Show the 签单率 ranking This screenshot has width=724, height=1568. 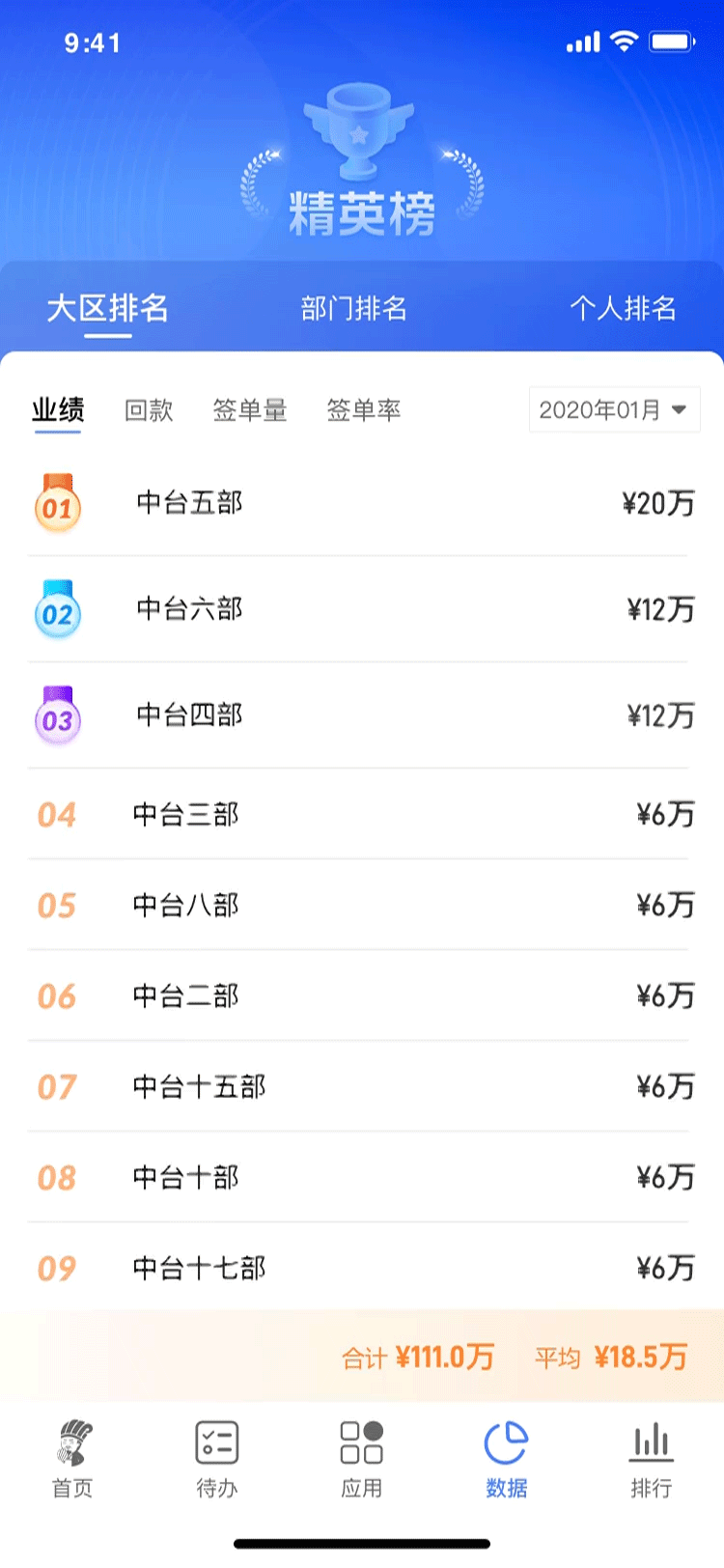pos(363,410)
